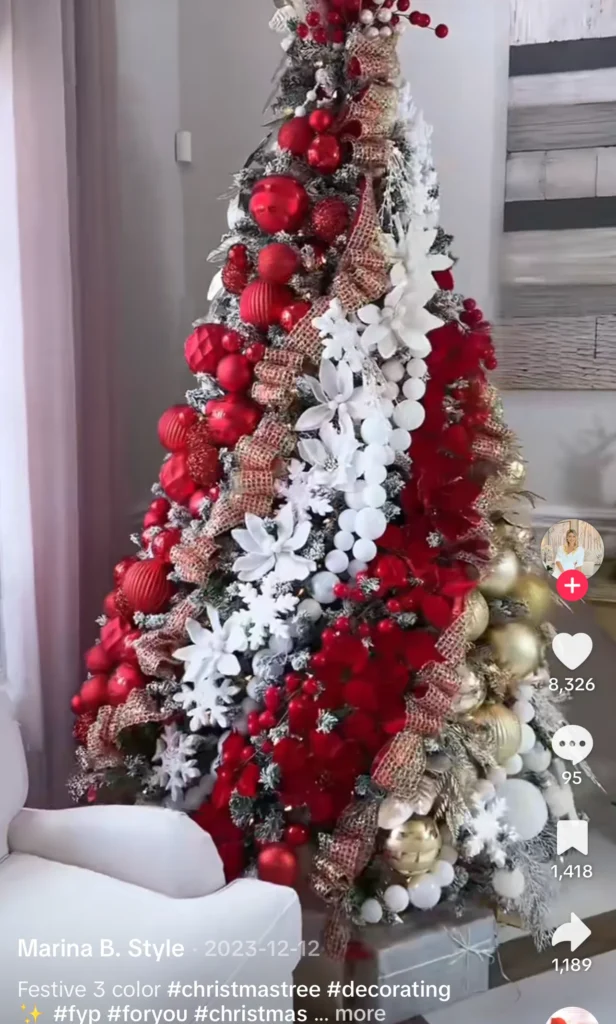Open the #decorating hashtag

pyautogui.click(x=389, y=990)
